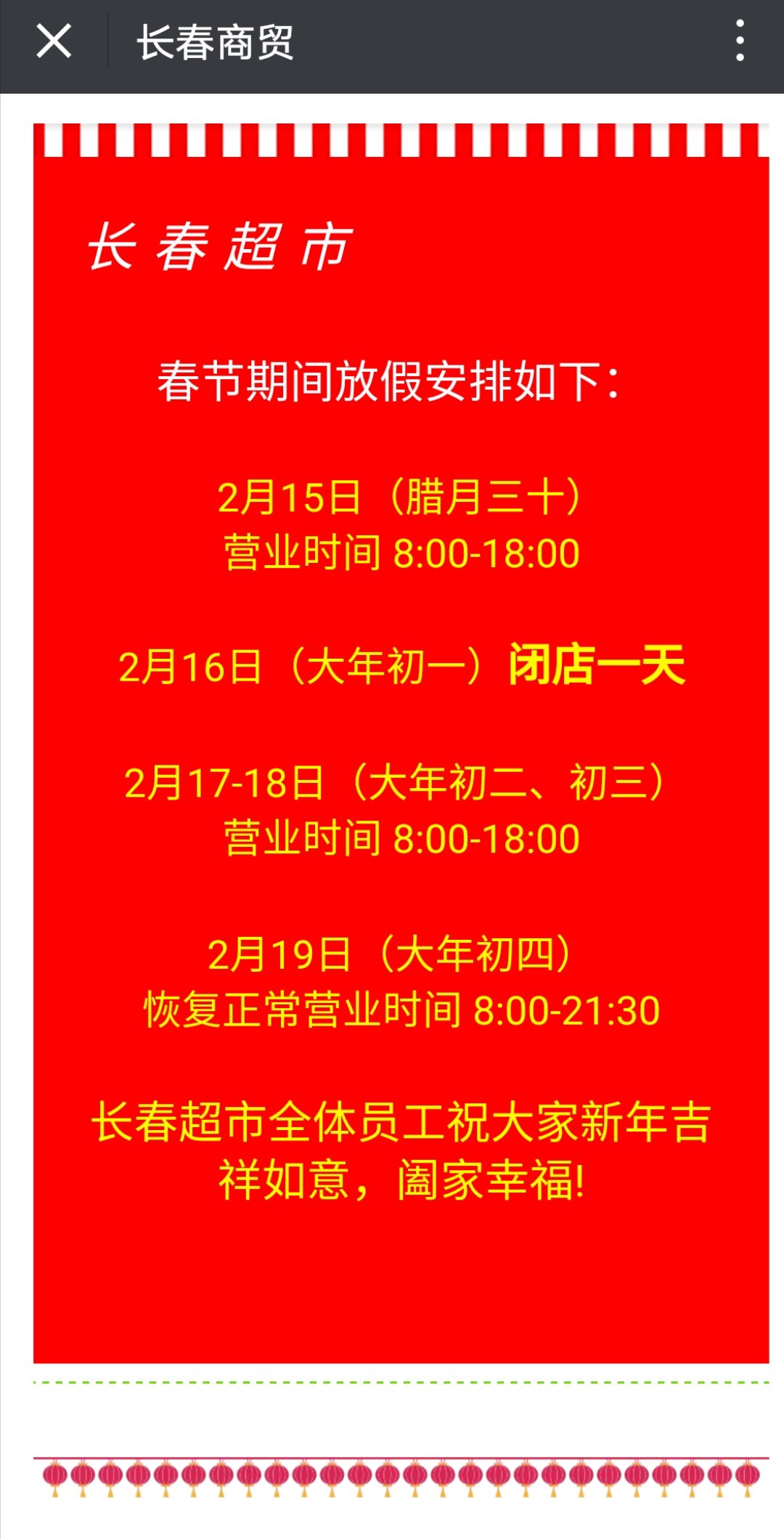Open the three-dot overflow menu
Image resolution: width=784 pixels, height=1539 pixels.
[x=739, y=41]
